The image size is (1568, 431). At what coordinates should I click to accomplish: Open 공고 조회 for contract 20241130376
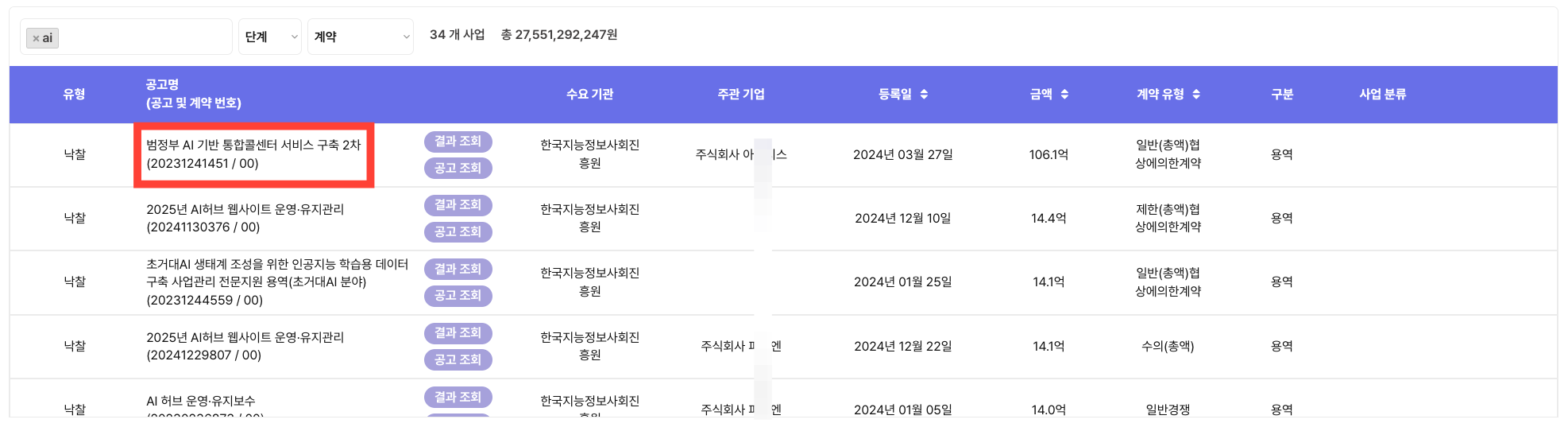458,231
